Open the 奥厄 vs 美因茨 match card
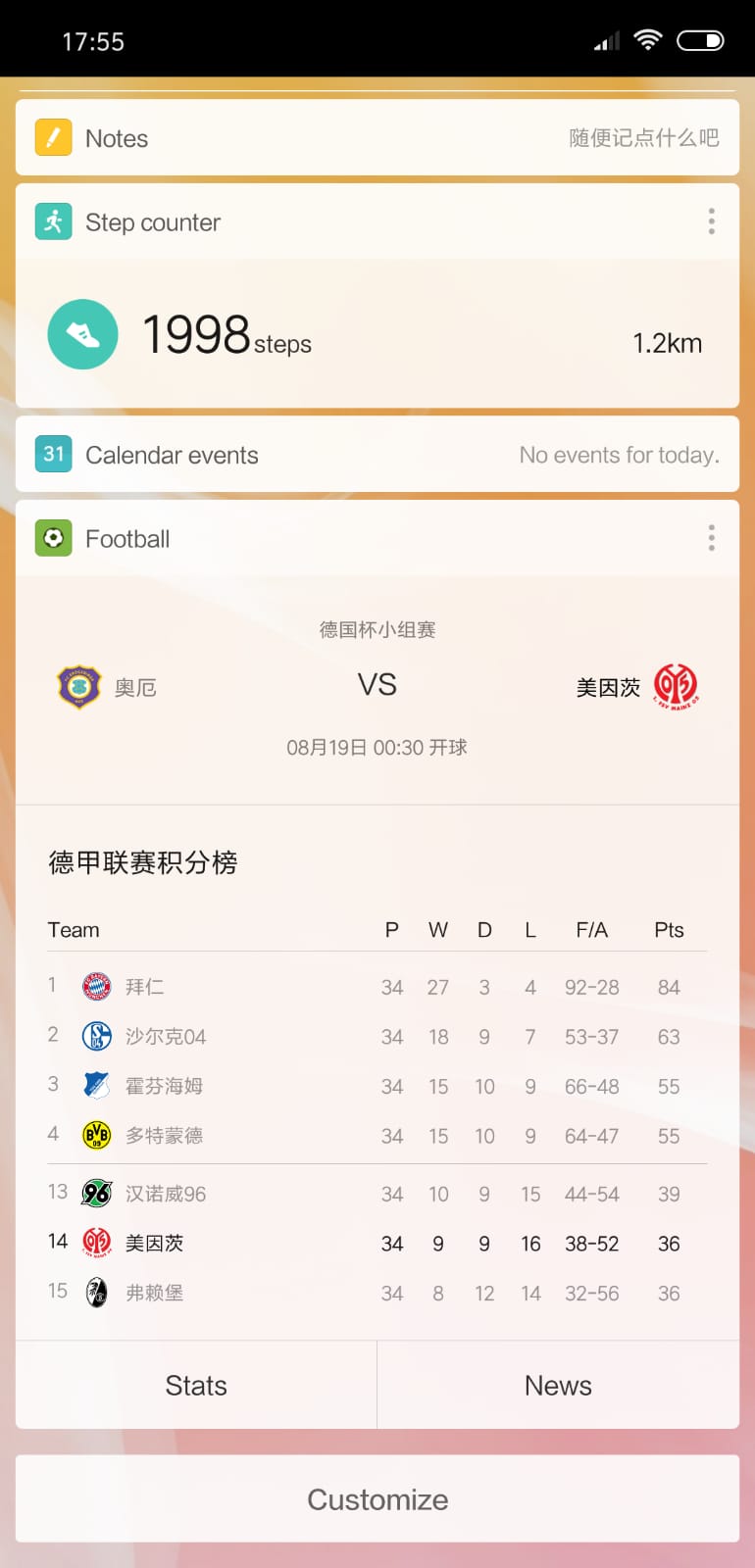The width and height of the screenshot is (755, 1568). click(377, 690)
